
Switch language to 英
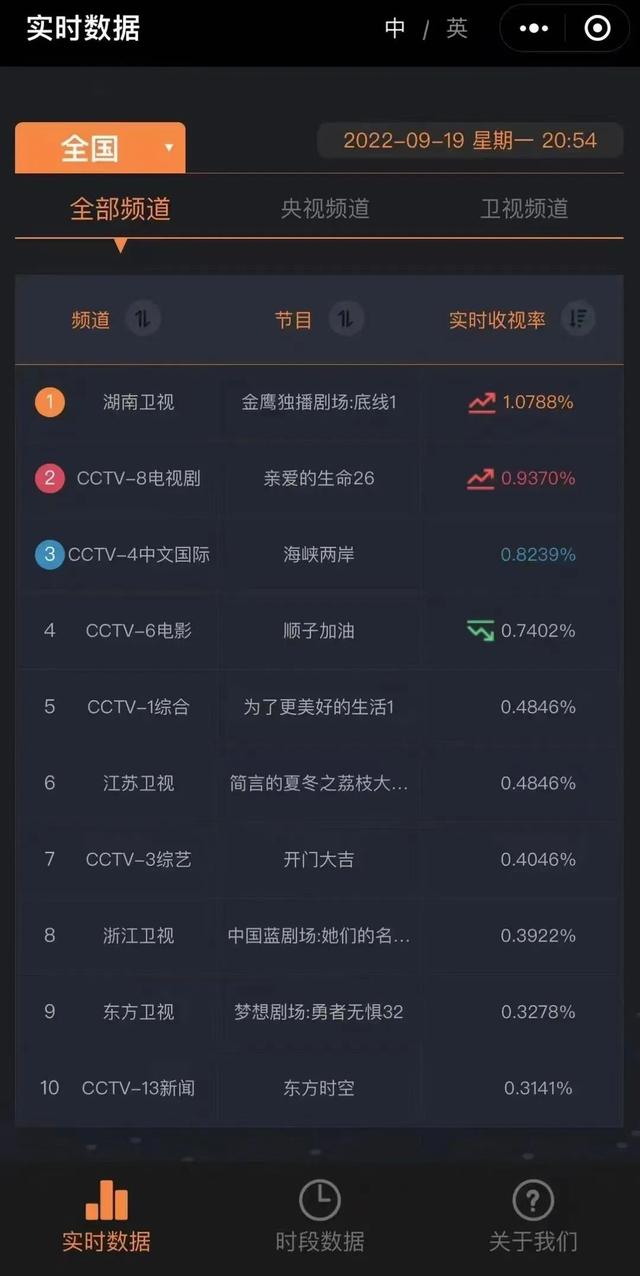(457, 29)
